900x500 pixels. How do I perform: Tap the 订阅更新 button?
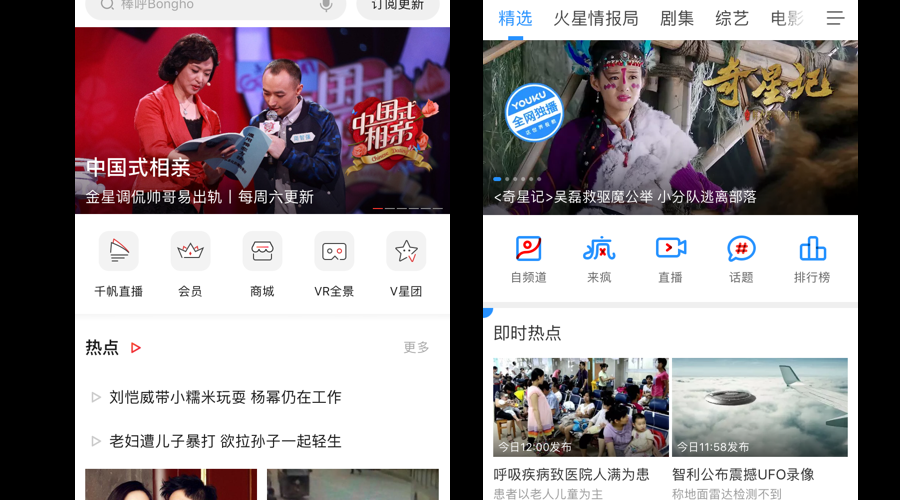[x=397, y=6]
